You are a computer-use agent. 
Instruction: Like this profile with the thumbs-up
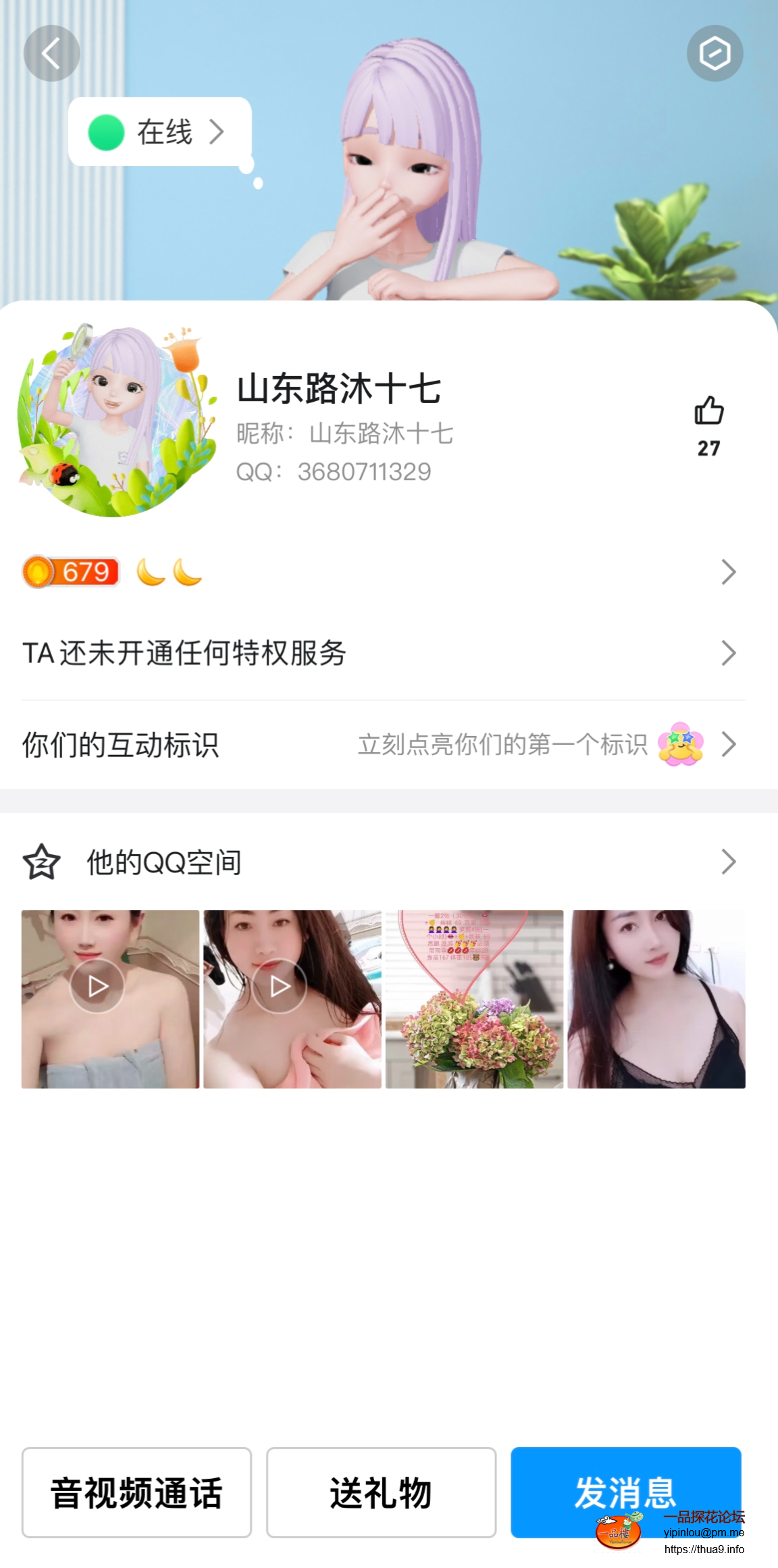[708, 411]
